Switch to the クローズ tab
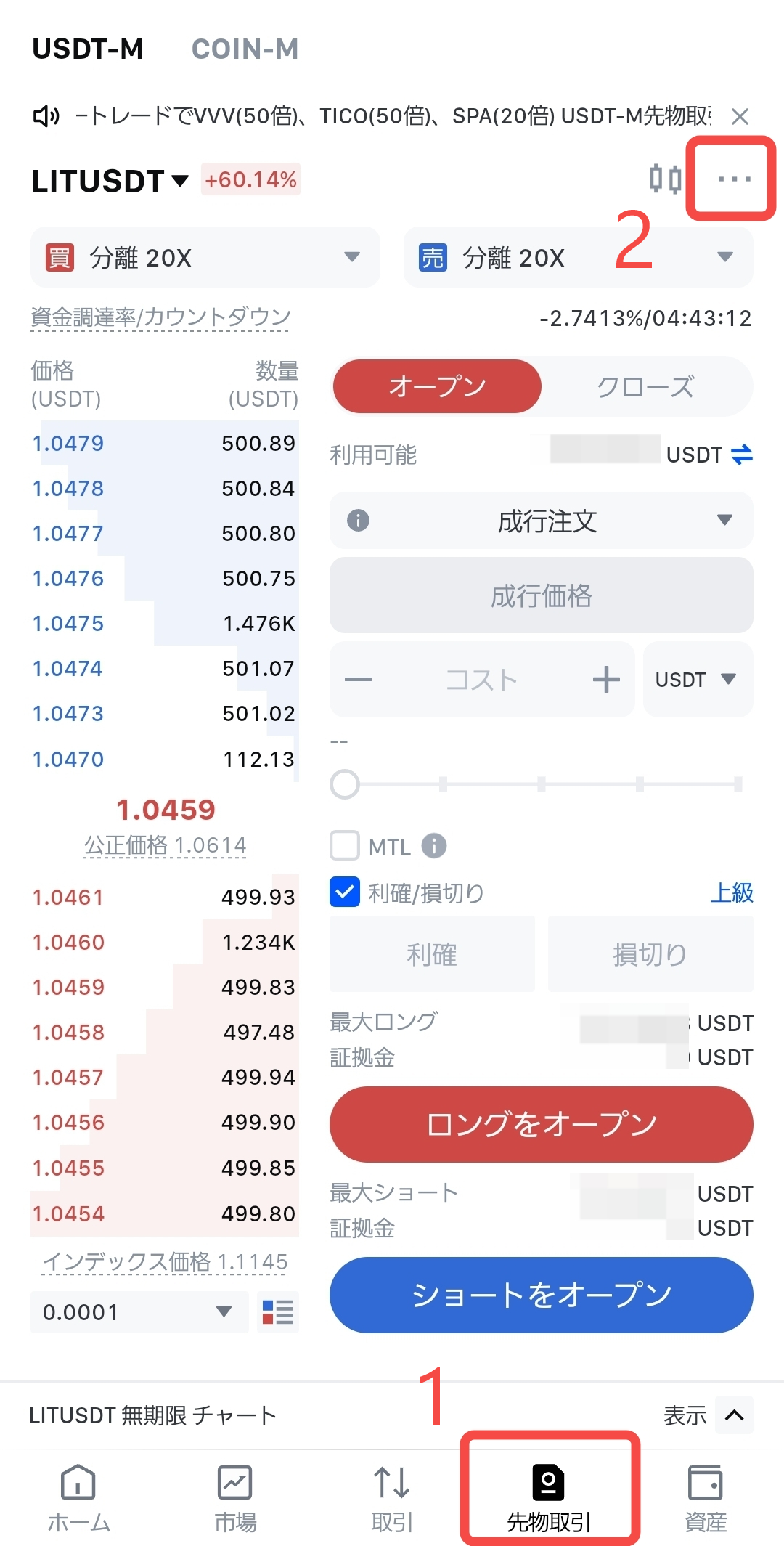 (x=645, y=386)
